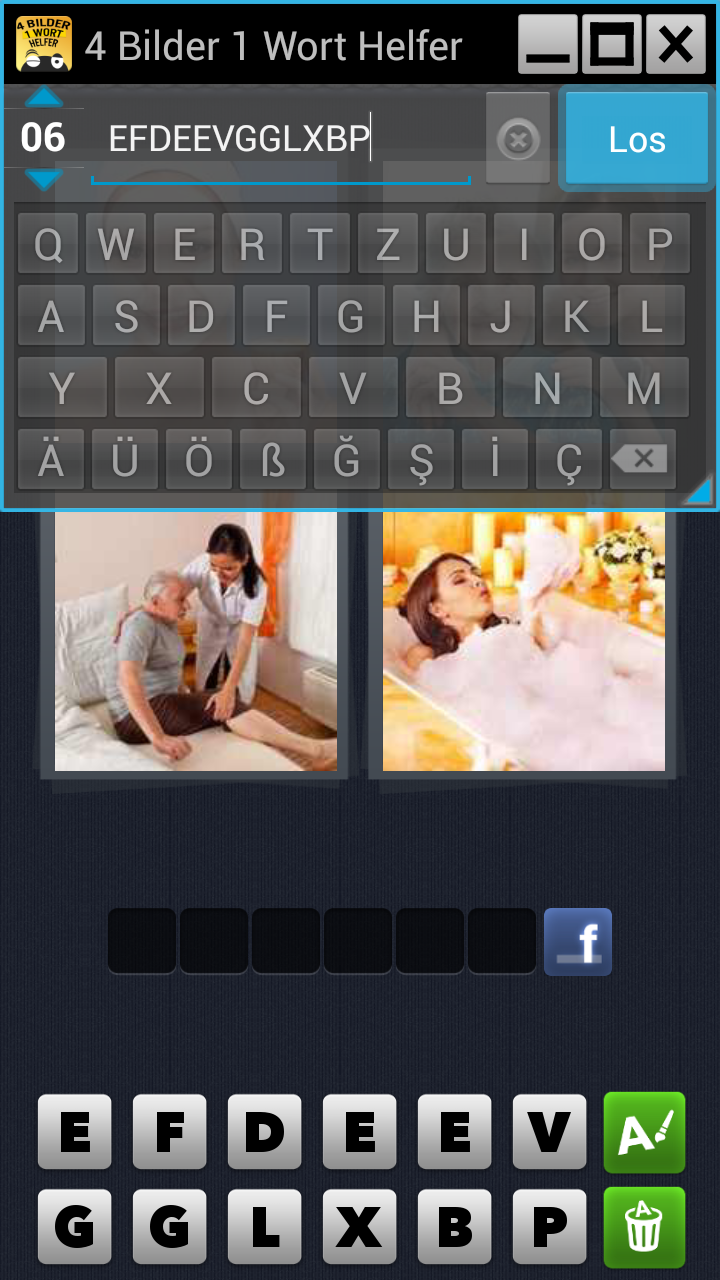
Task: Click the Facebook share icon
Action: (578, 940)
